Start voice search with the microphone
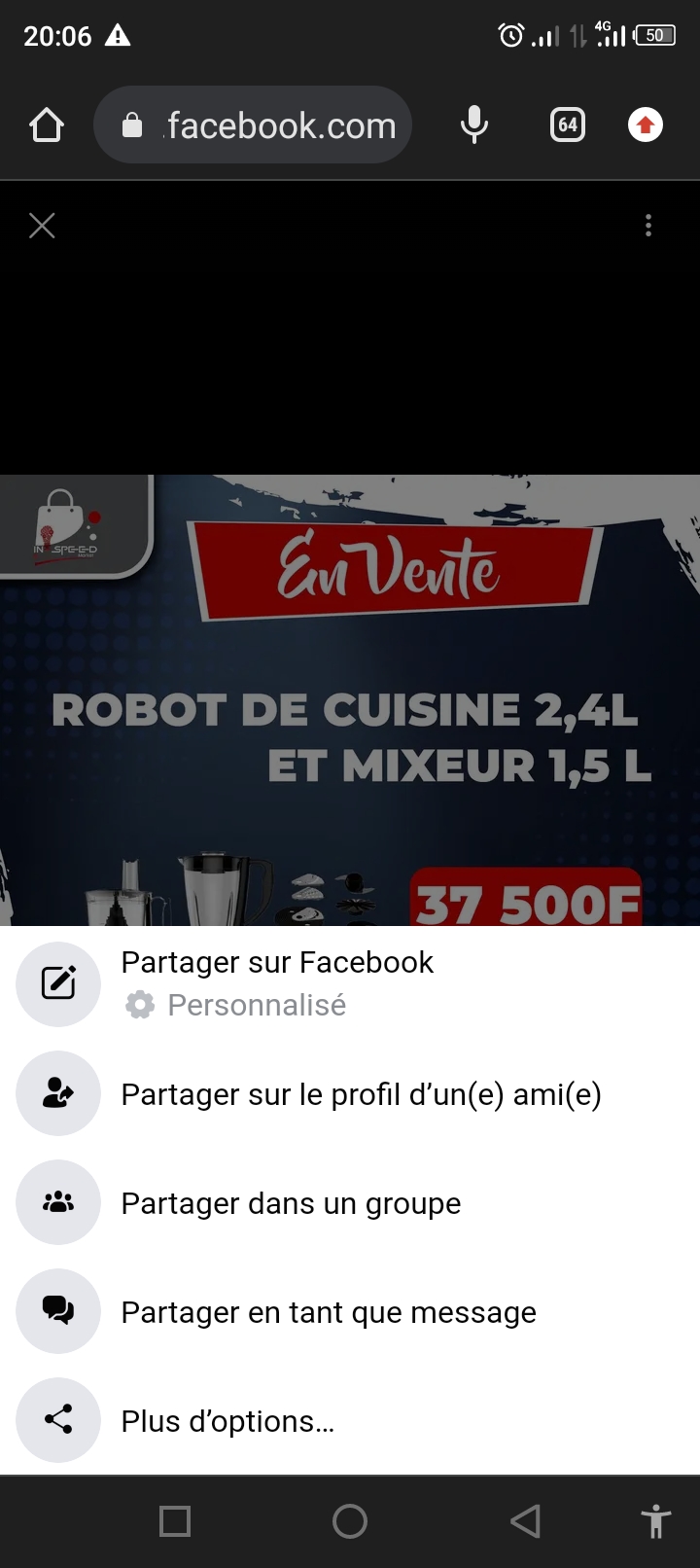Screen dimensions: 700x1568 [x=474, y=125]
